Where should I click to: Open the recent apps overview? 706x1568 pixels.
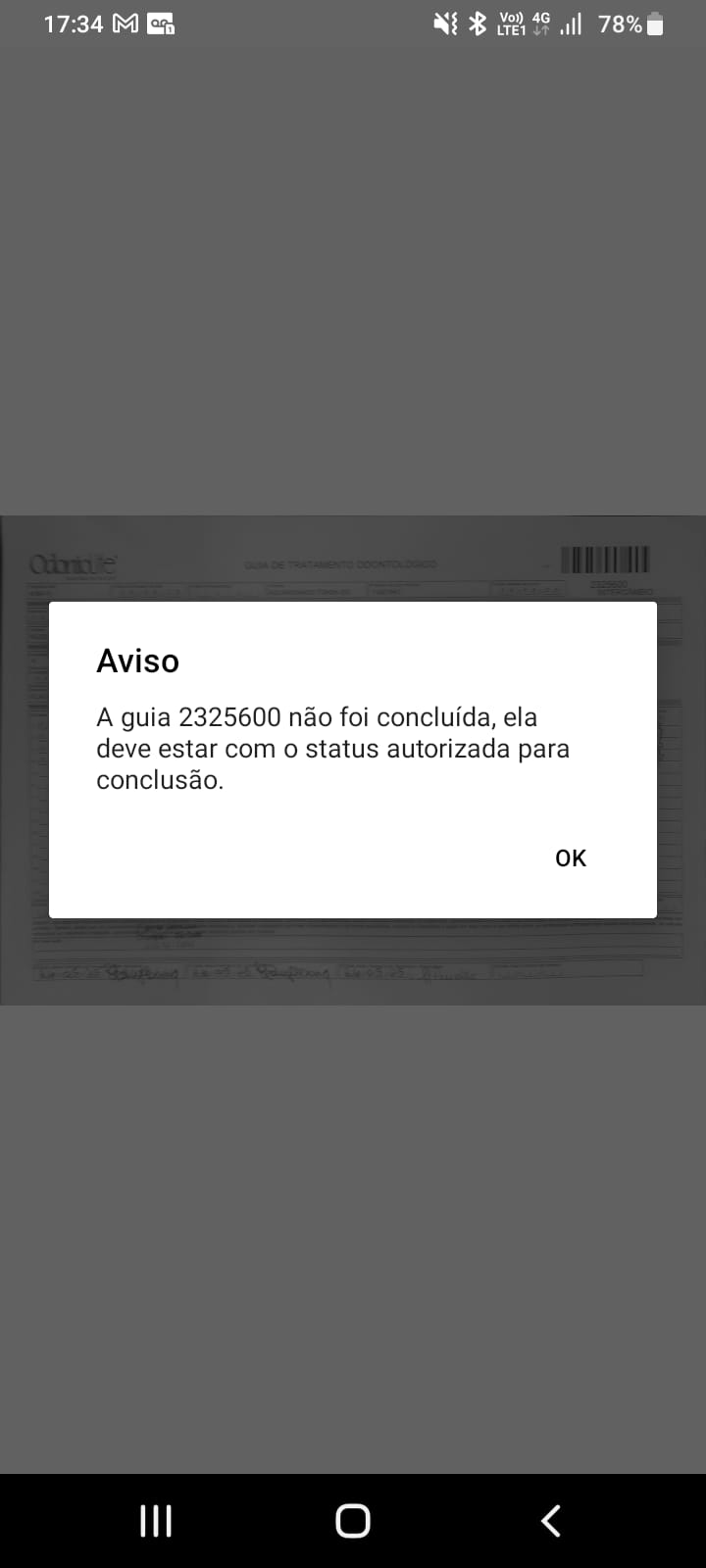[156, 1521]
